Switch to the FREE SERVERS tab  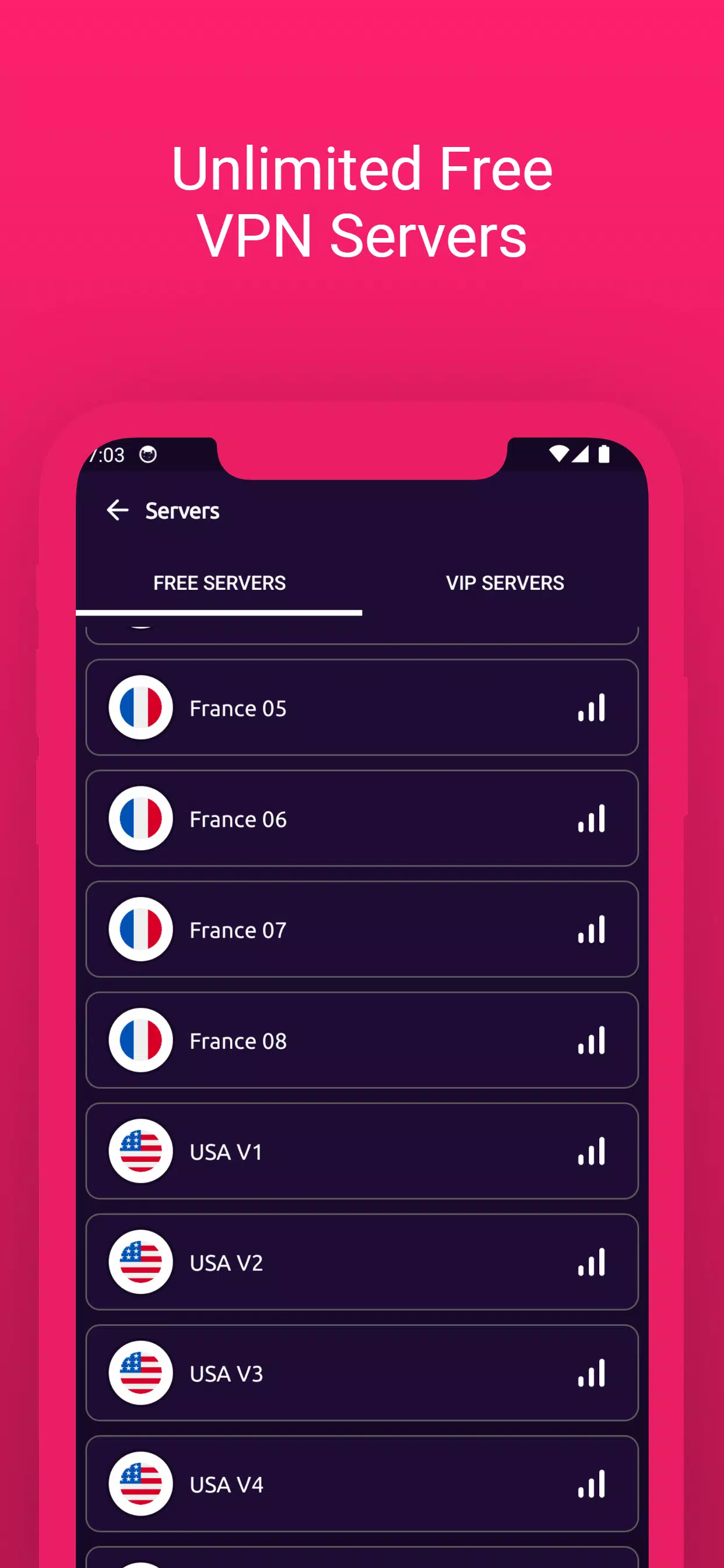tap(220, 583)
